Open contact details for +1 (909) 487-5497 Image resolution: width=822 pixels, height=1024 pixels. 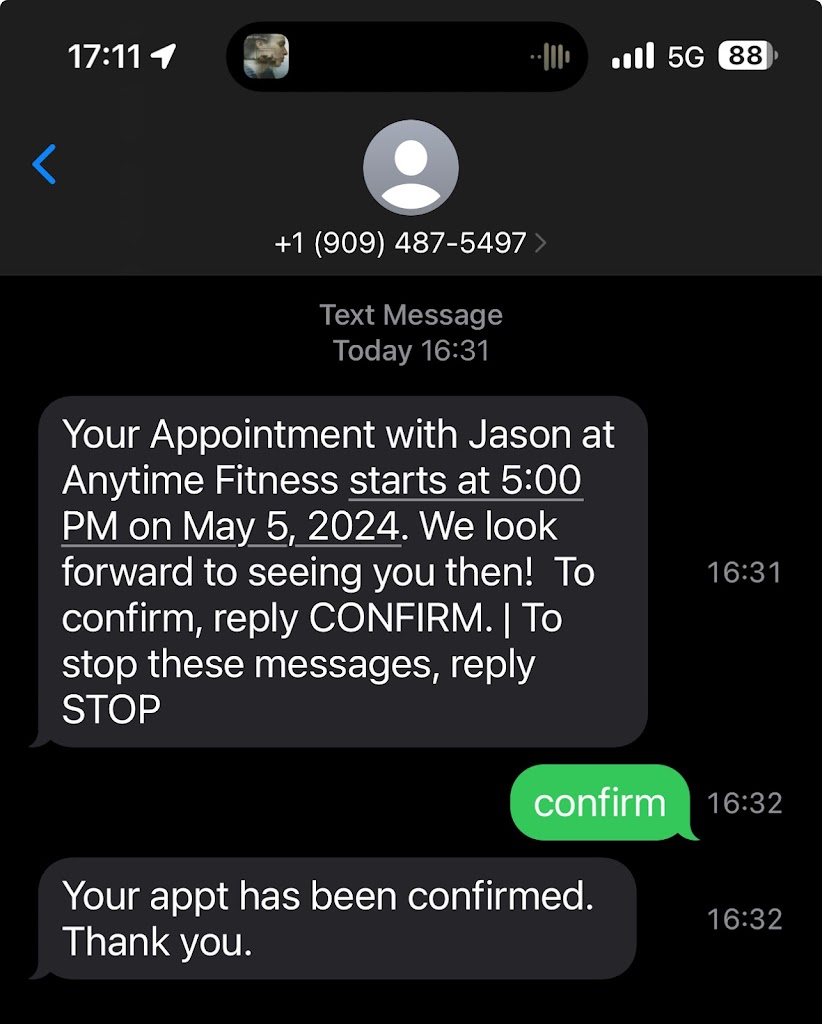point(410,242)
